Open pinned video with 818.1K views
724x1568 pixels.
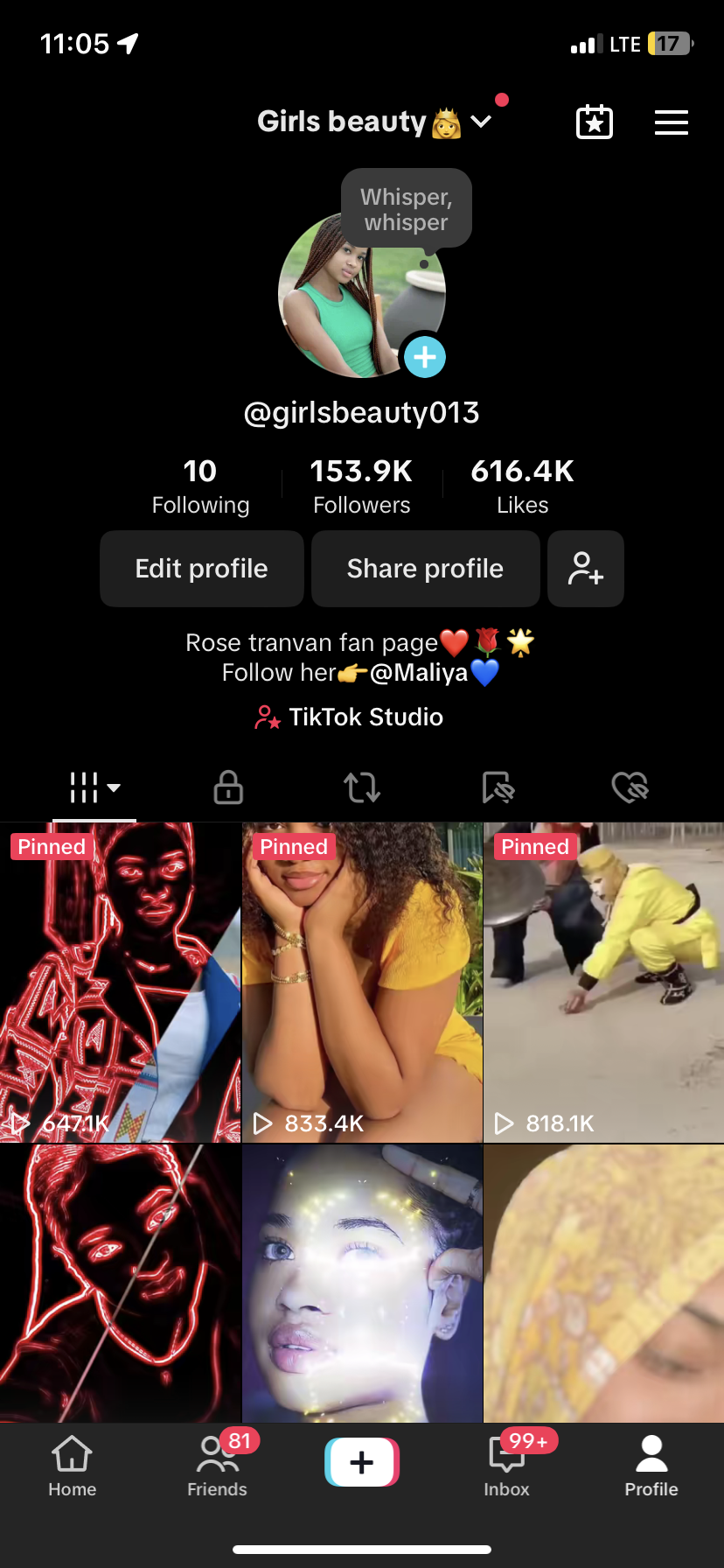coord(604,983)
